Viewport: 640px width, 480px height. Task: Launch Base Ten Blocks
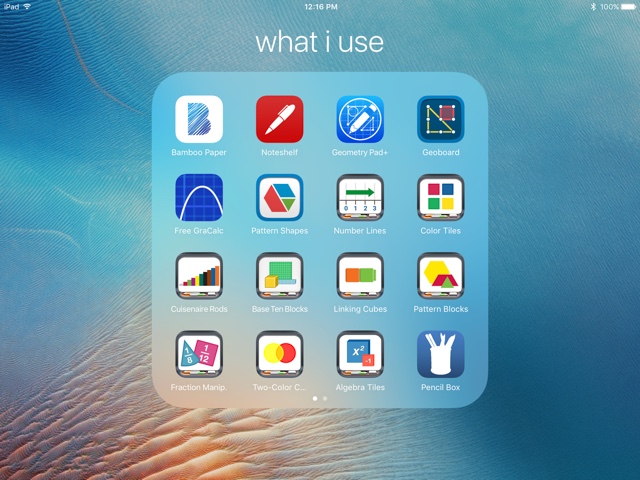coord(280,276)
